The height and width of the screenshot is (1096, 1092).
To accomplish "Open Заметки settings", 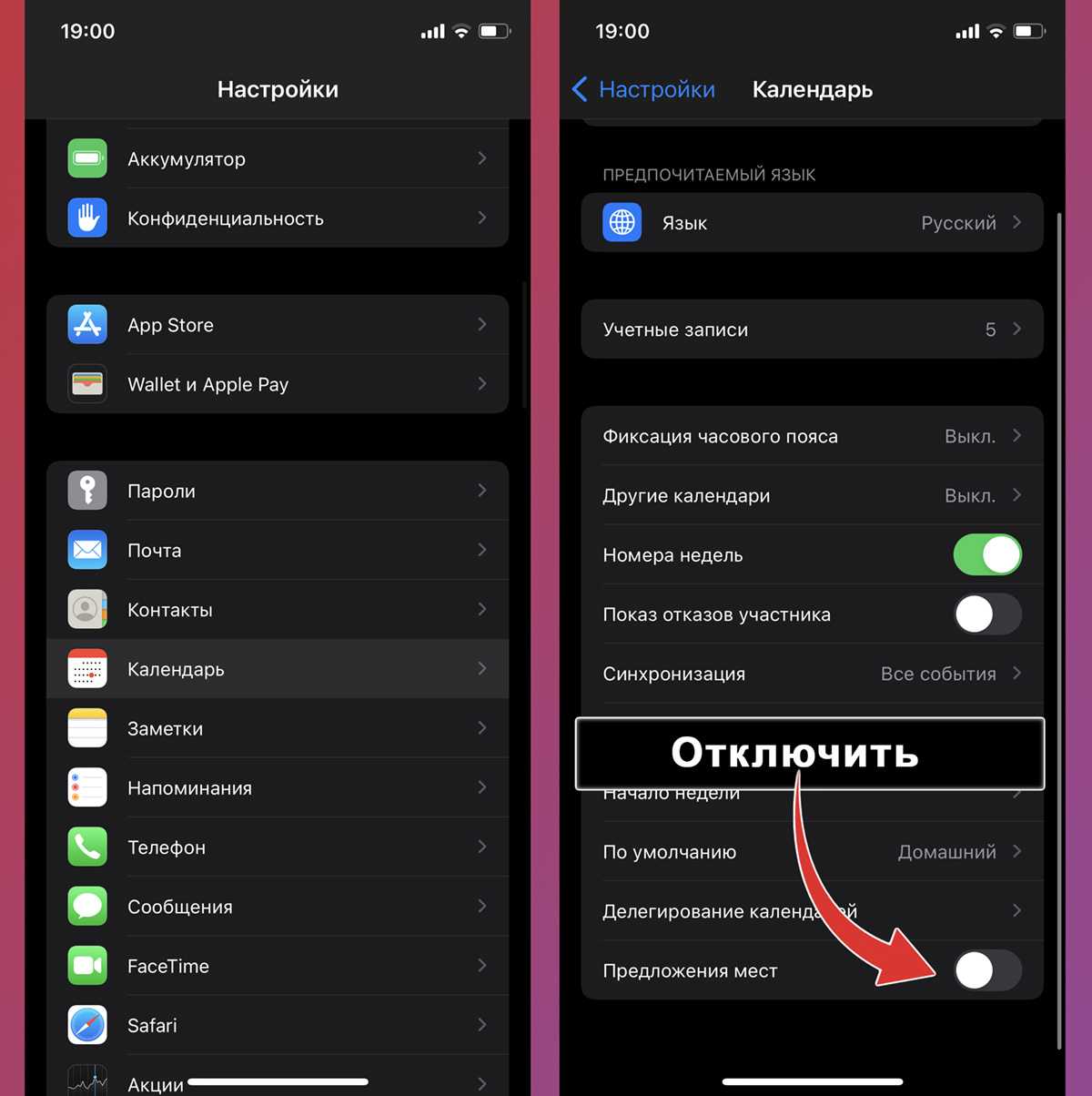I will [278, 728].
